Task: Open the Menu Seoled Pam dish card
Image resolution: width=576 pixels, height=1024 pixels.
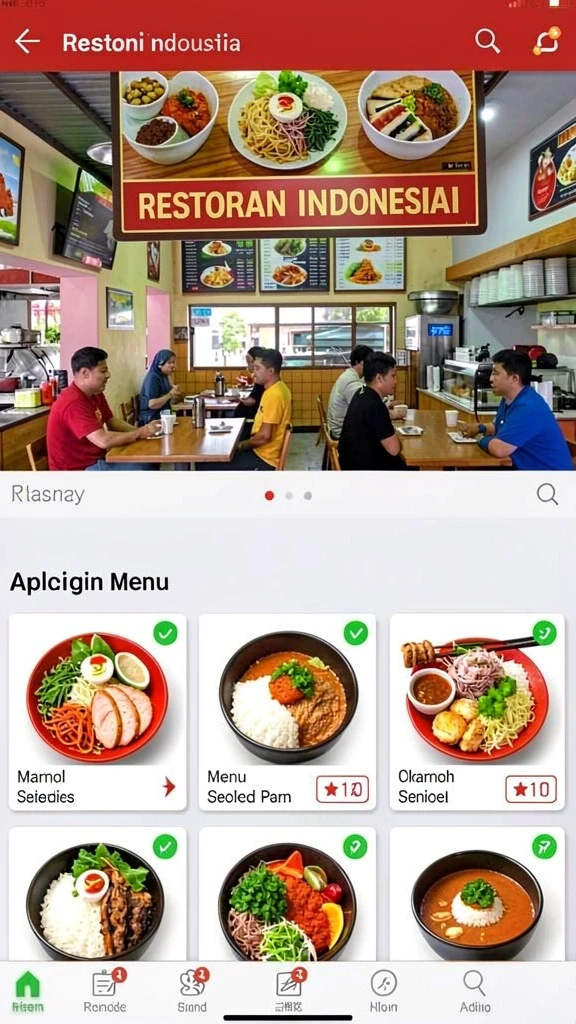Action: click(x=287, y=712)
